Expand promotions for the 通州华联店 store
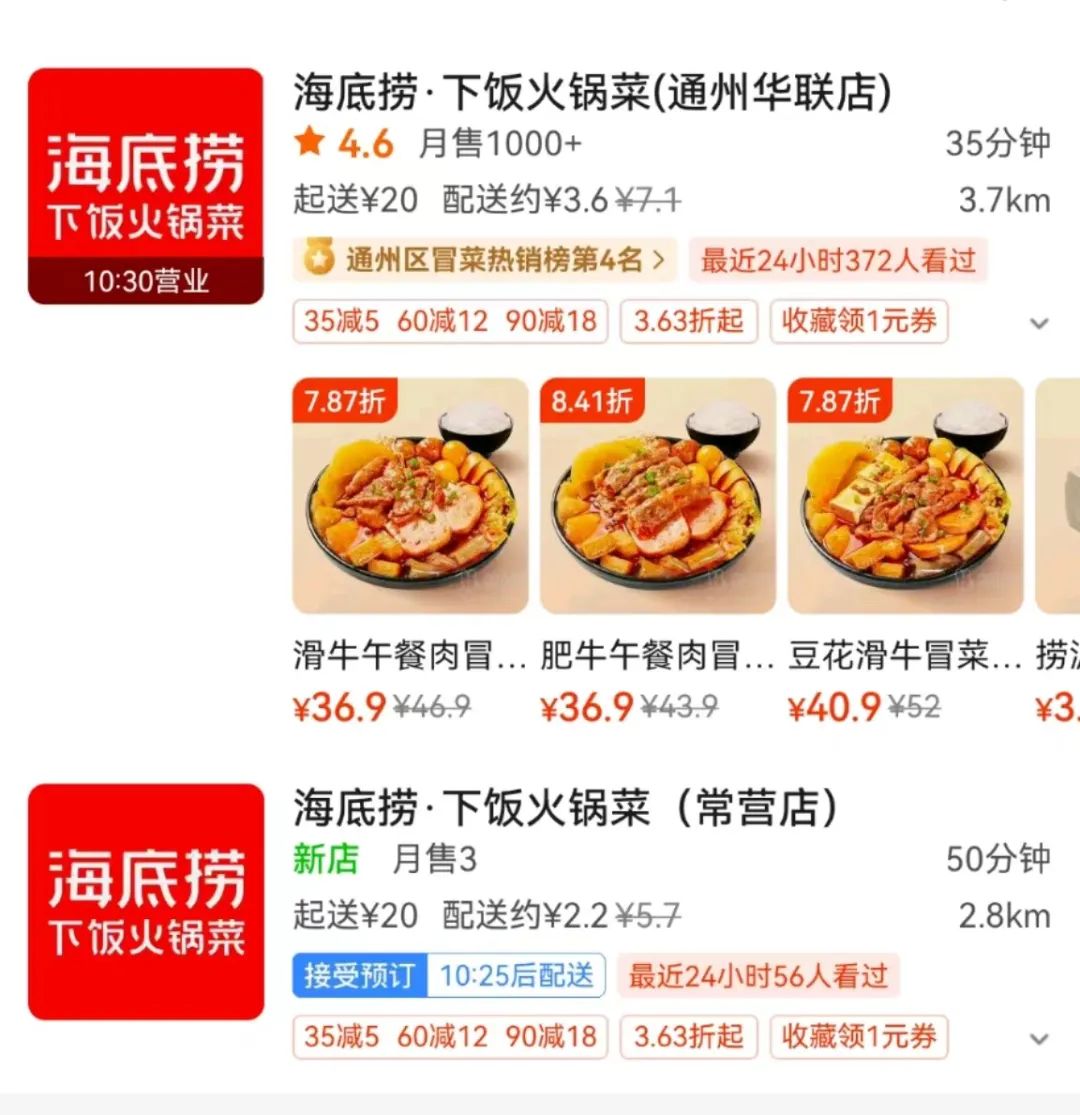This screenshot has height=1115, width=1080. (1039, 323)
